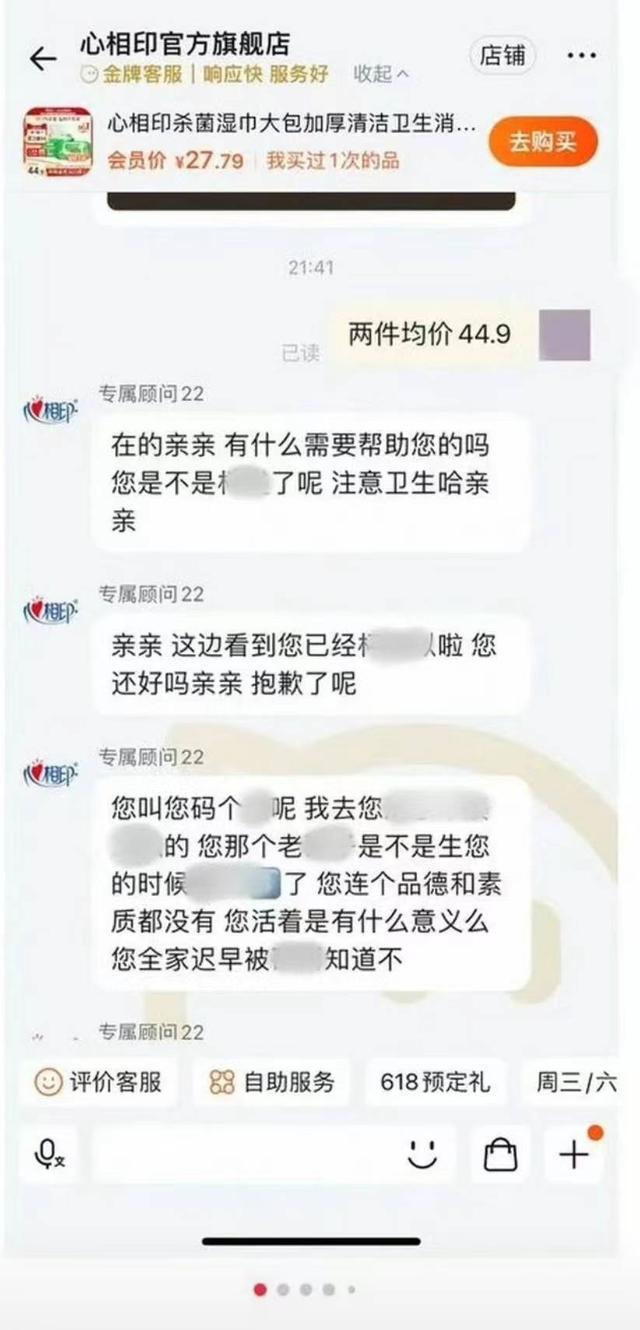This screenshot has height=1330, width=640.
Task: Open the emoji picker
Action: tap(423, 1155)
